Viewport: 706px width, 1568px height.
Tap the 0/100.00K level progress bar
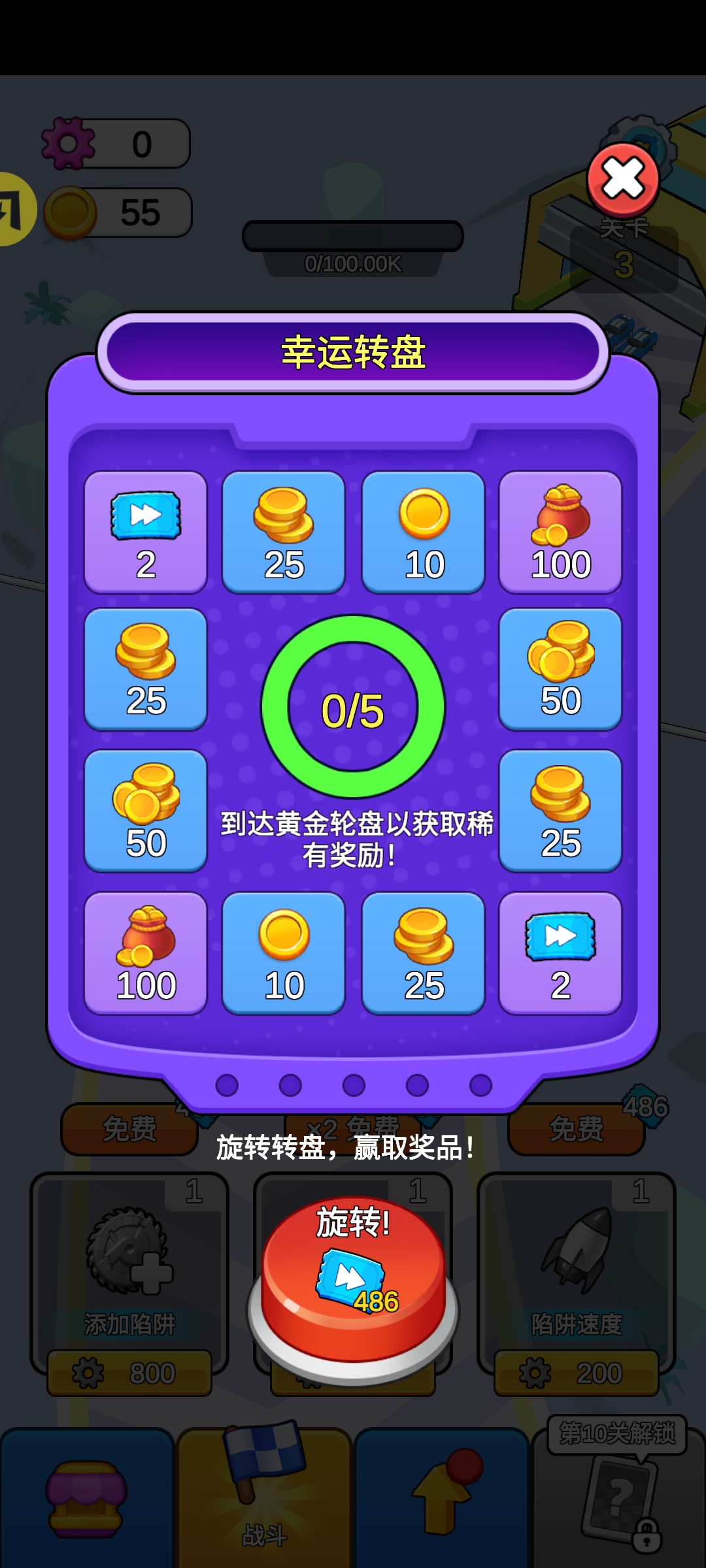pyautogui.click(x=353, y=238)
